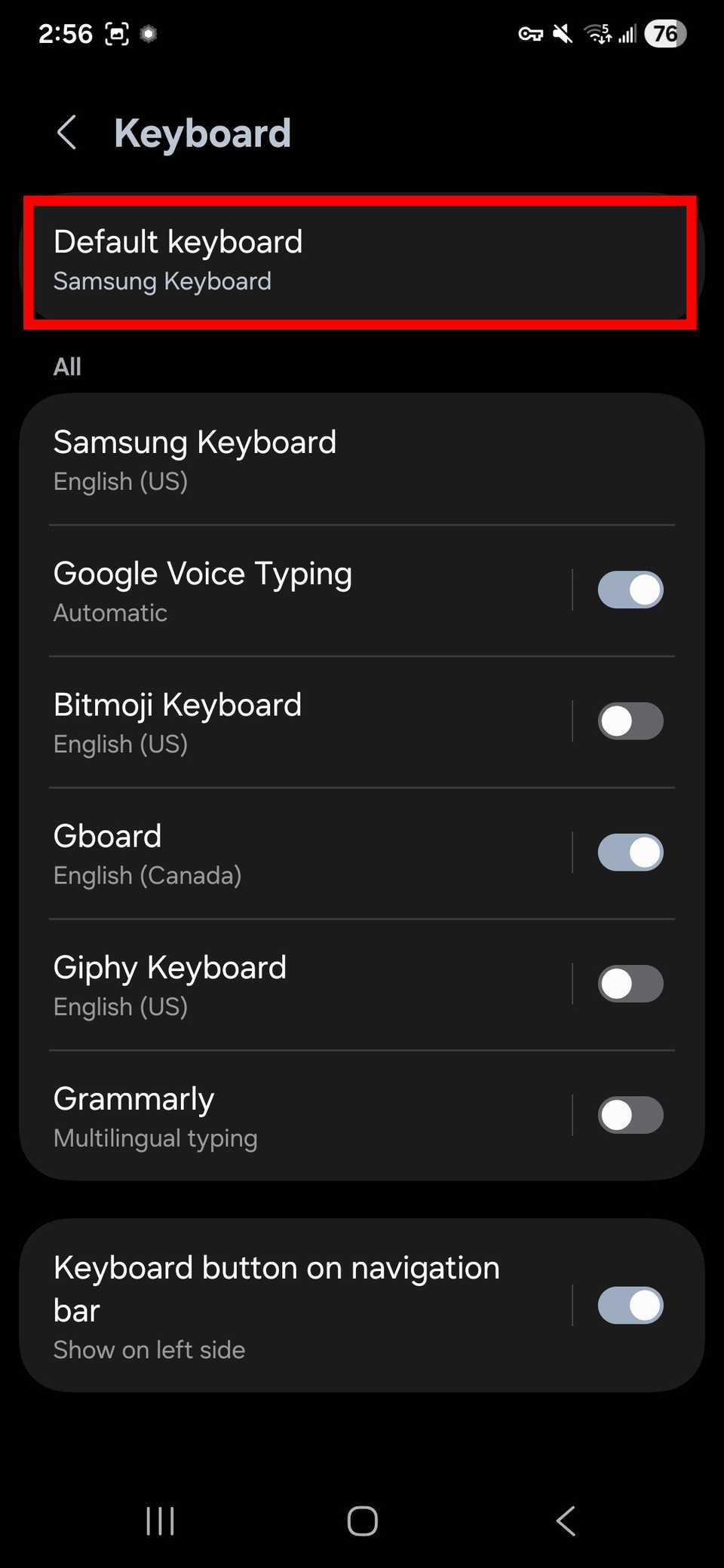Tap the muted sound icon in status bar
The width and height of the screenshot is (724, 1568).
pos(561,33)
